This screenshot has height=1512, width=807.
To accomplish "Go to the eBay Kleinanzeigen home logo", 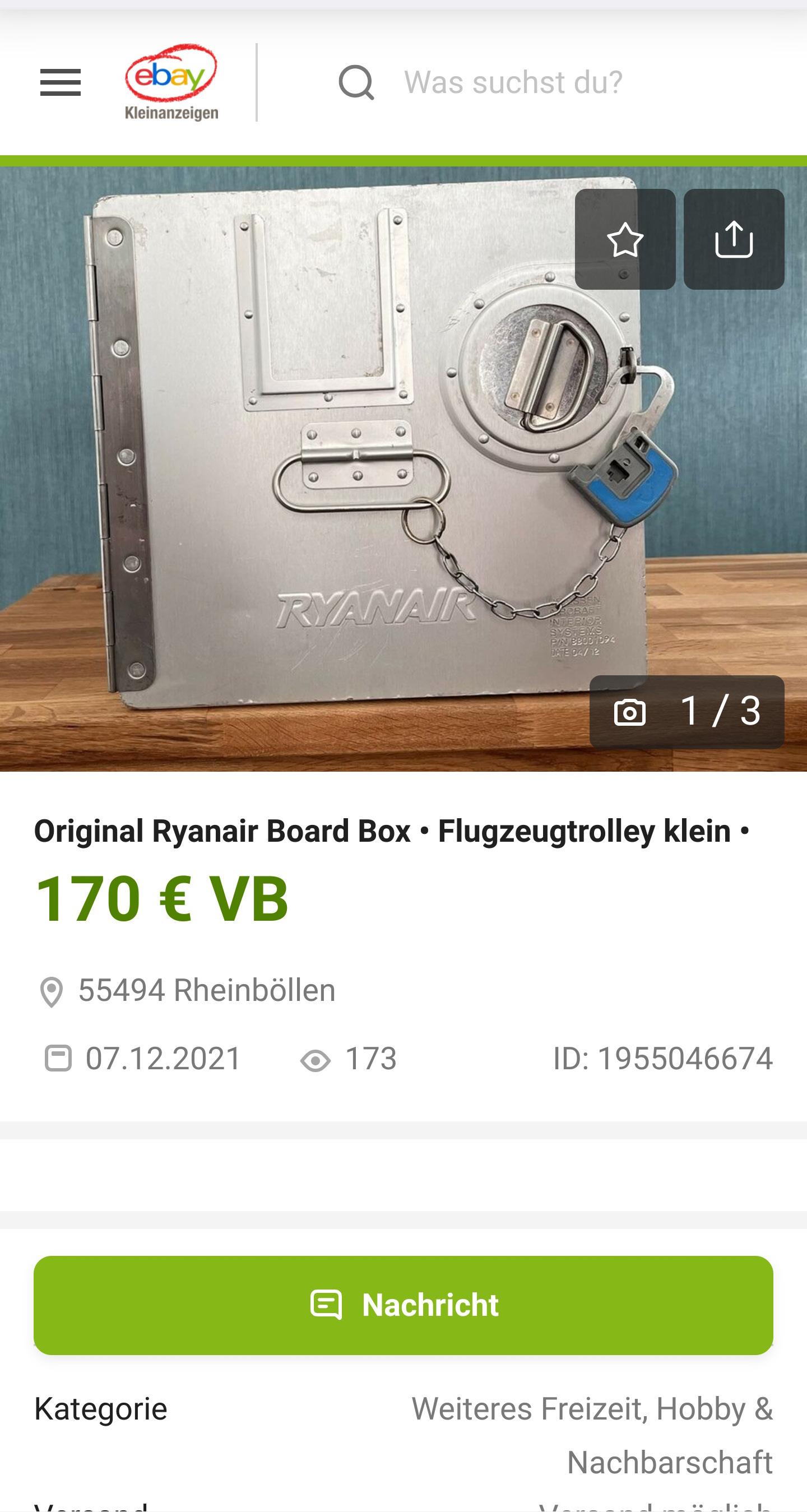I will pos(171,82).
